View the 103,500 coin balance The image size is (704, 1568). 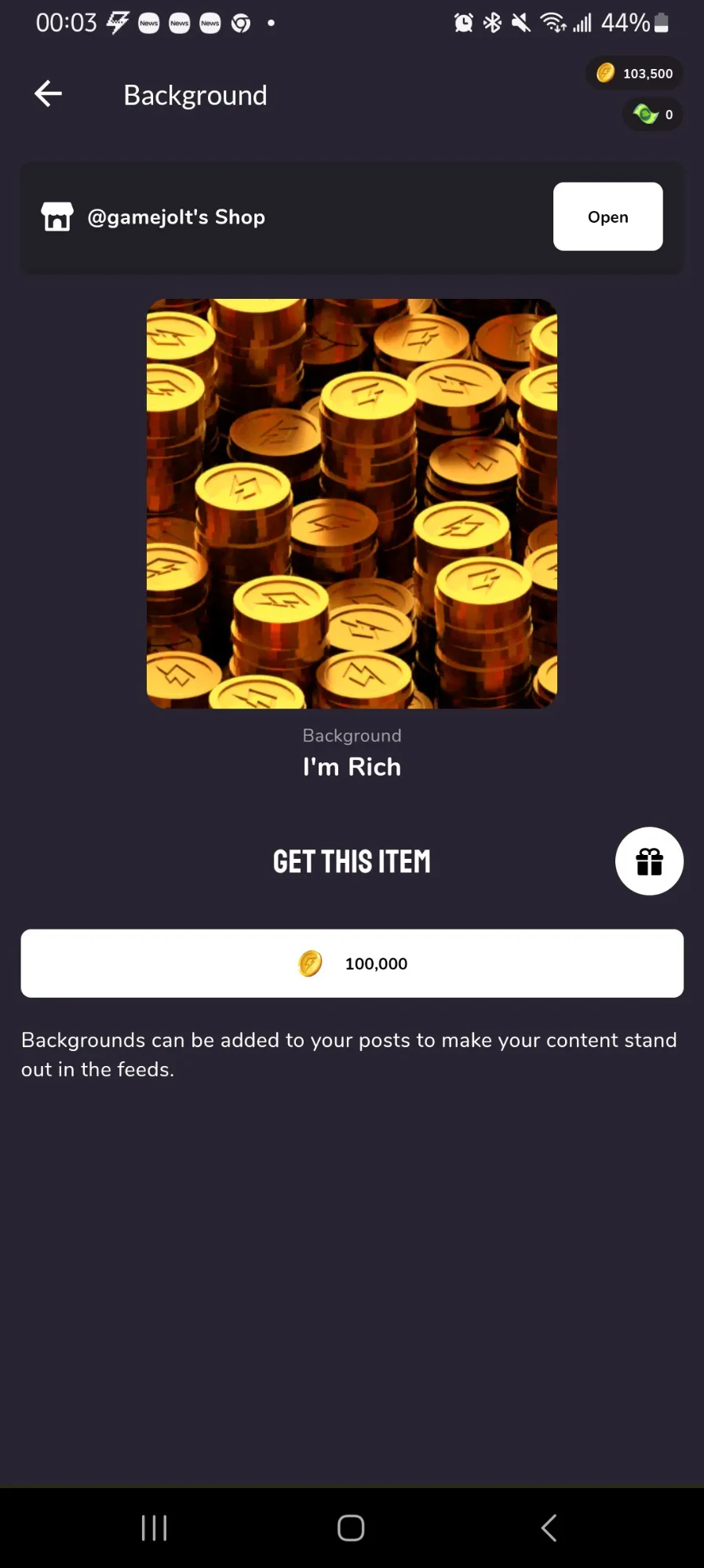pos(635,74)
